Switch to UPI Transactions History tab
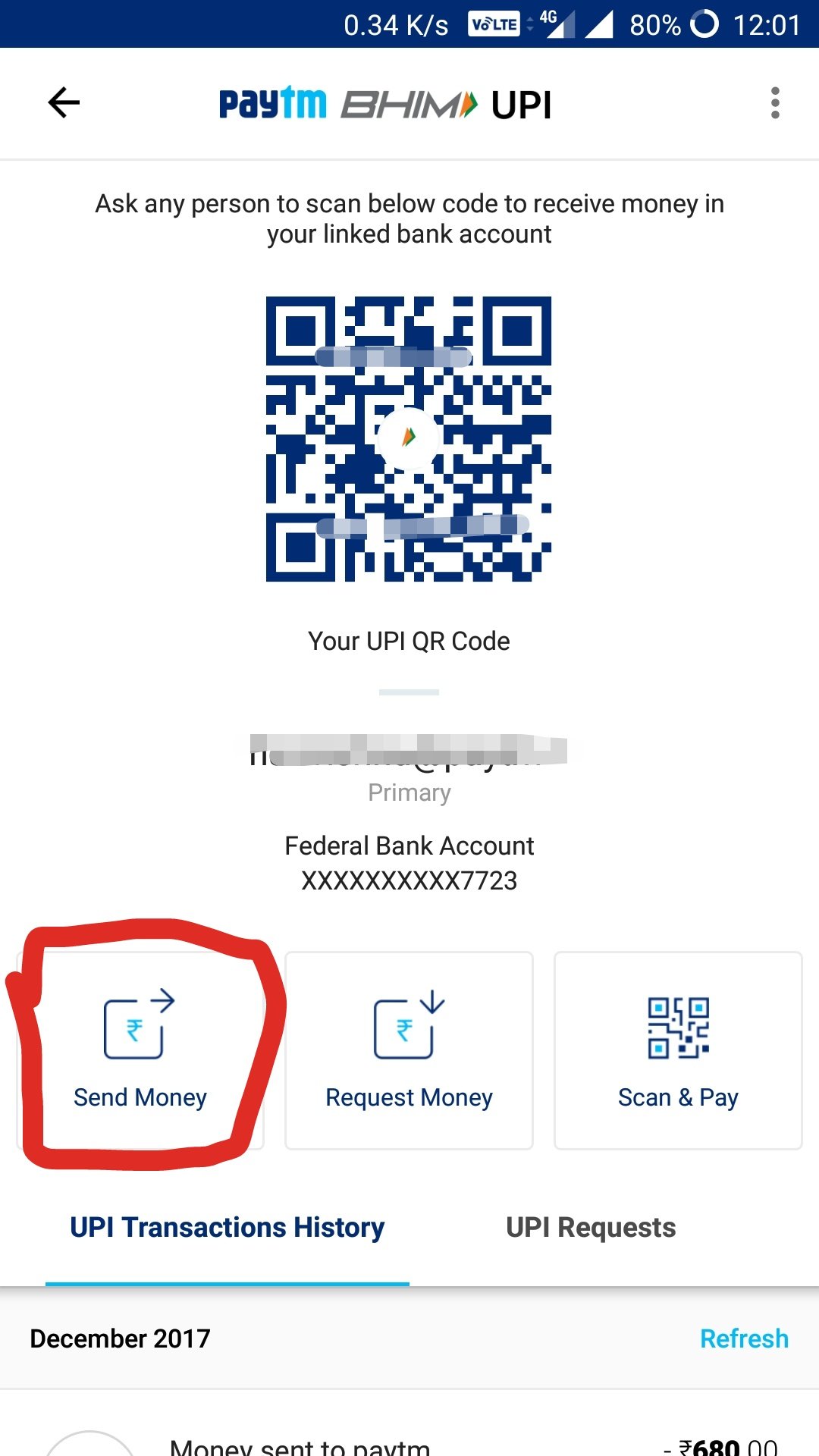 227,1228
